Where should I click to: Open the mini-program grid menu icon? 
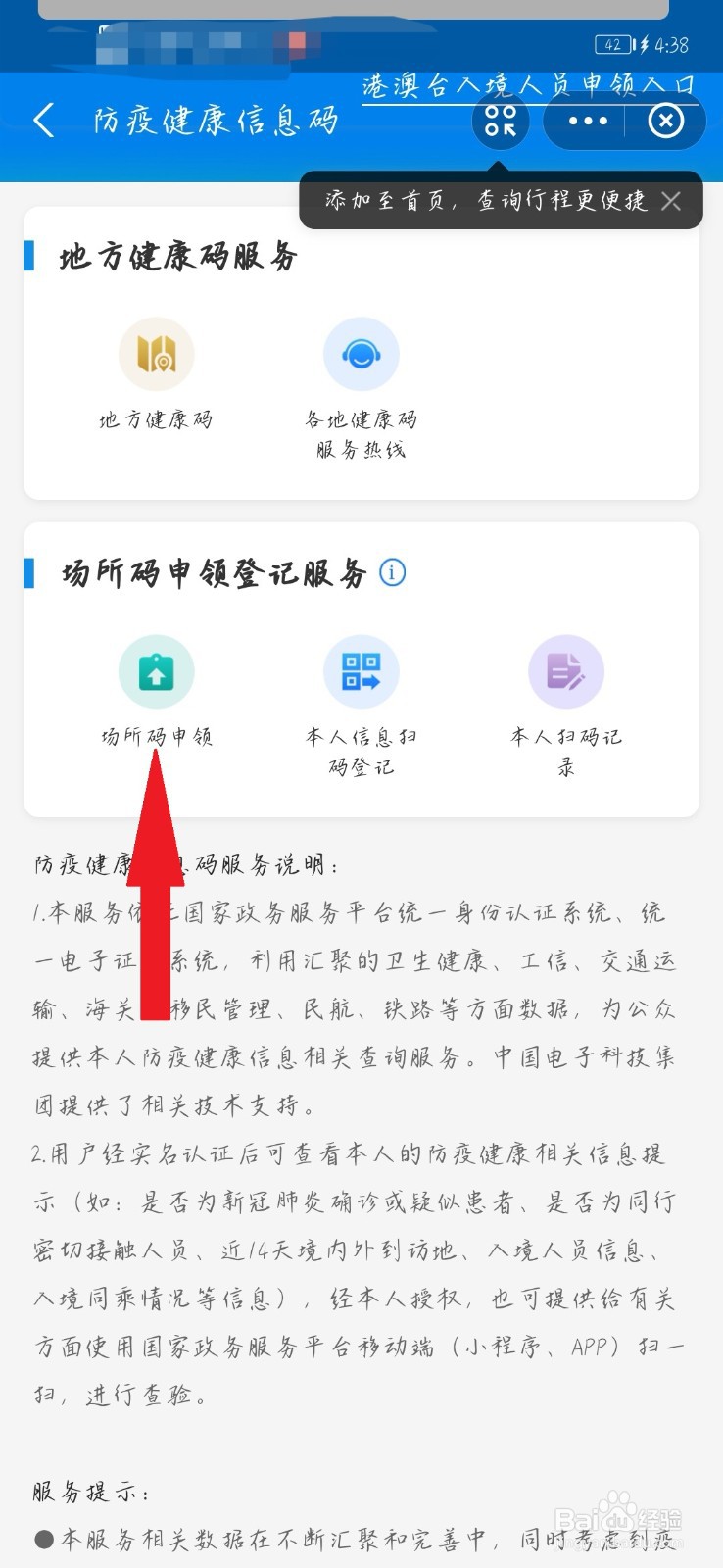pyautogui.click(x=500, y=120)
